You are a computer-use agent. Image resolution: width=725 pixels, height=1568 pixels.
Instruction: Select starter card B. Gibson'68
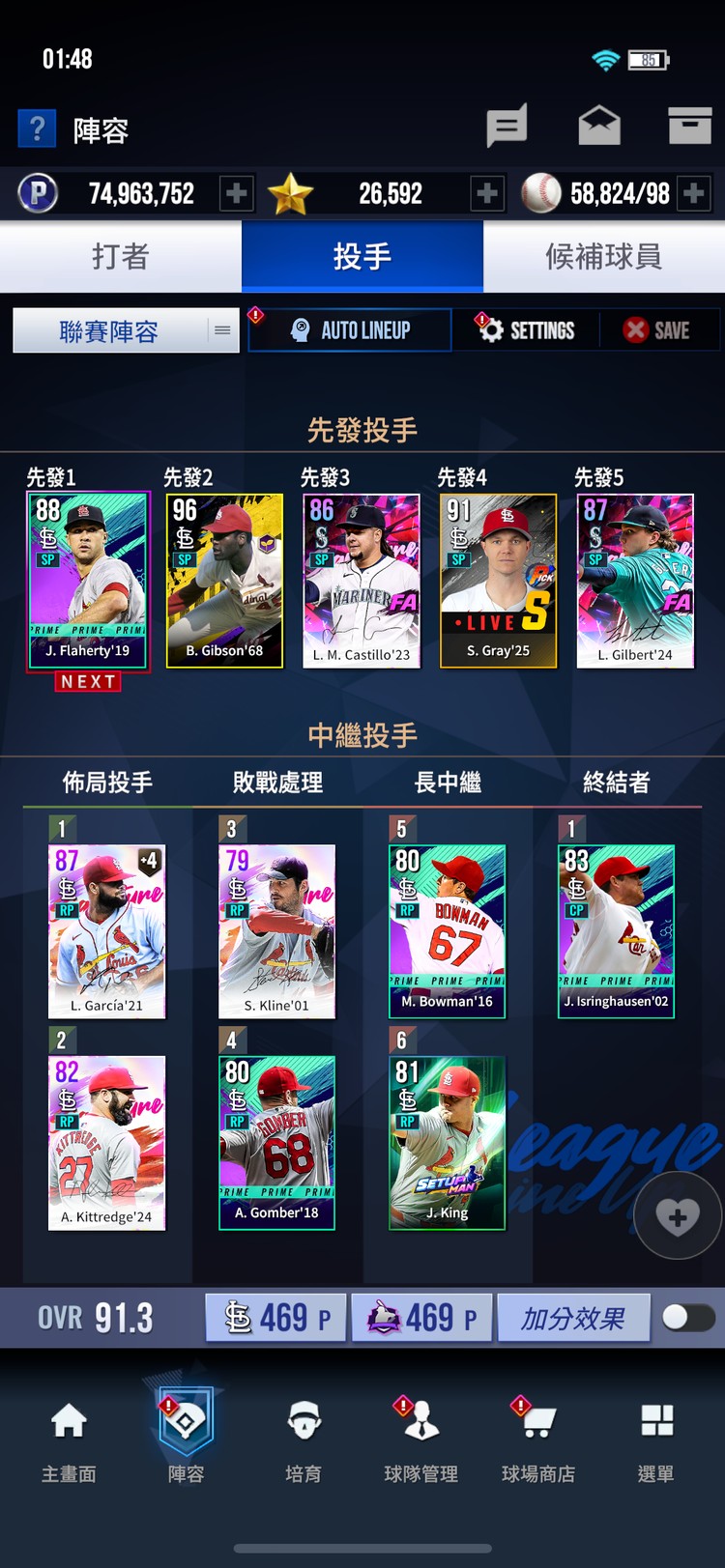tap(224, 580)
